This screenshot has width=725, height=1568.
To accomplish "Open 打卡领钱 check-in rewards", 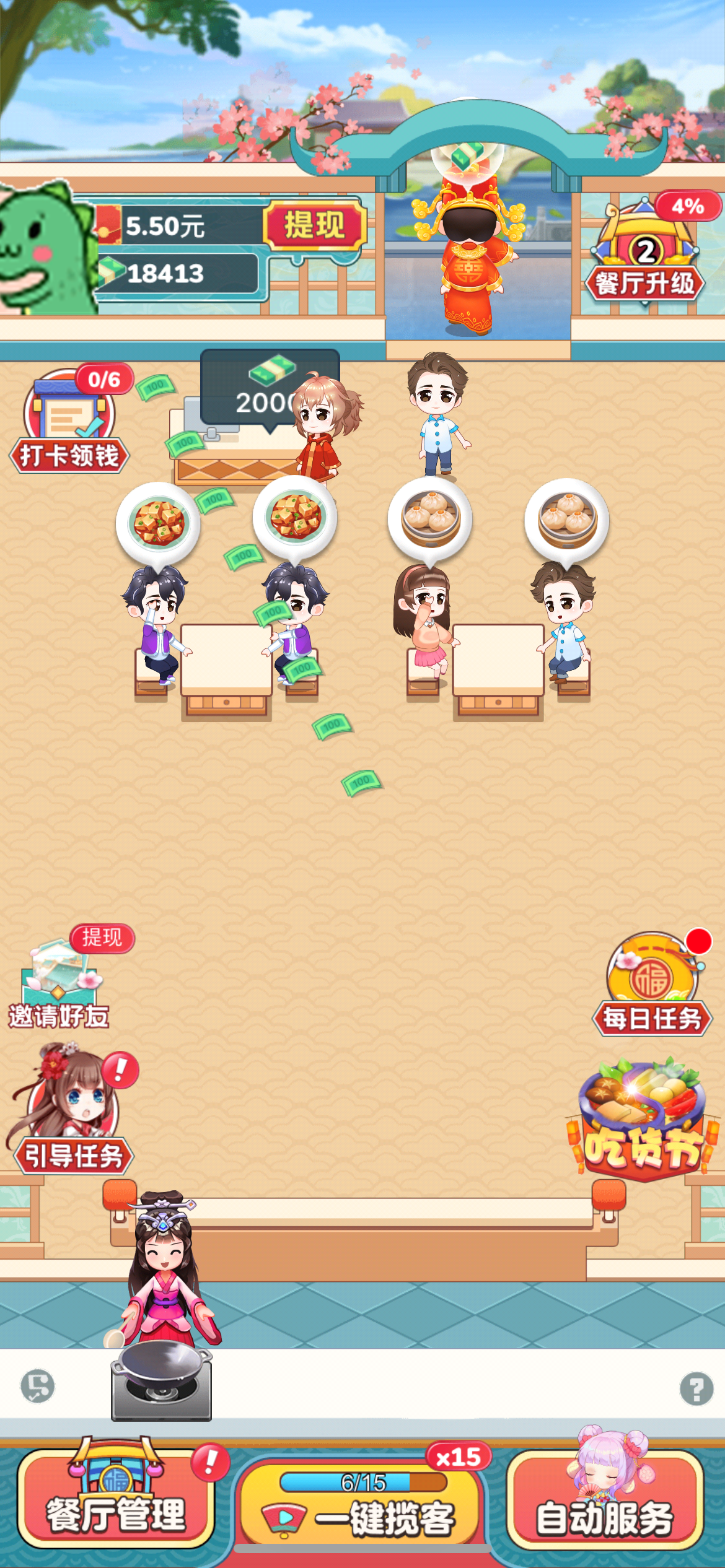I will point(69,419).
